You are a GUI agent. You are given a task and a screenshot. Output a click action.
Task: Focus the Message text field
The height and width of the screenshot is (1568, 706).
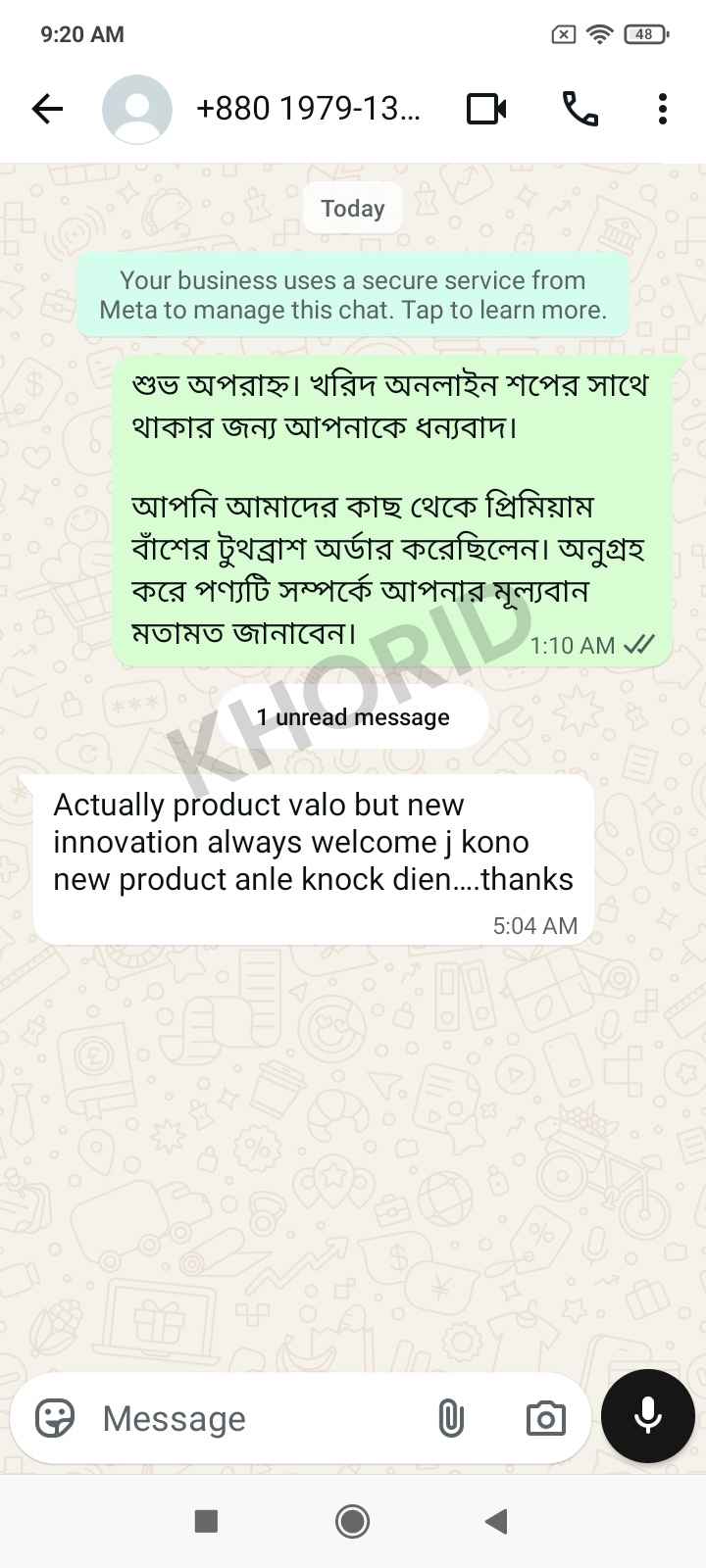pos(255,1418)
